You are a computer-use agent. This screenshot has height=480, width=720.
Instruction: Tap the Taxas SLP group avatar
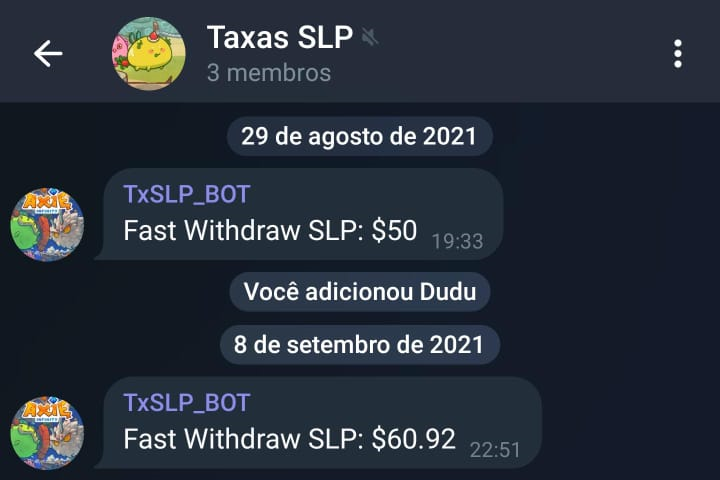(148, 54)
